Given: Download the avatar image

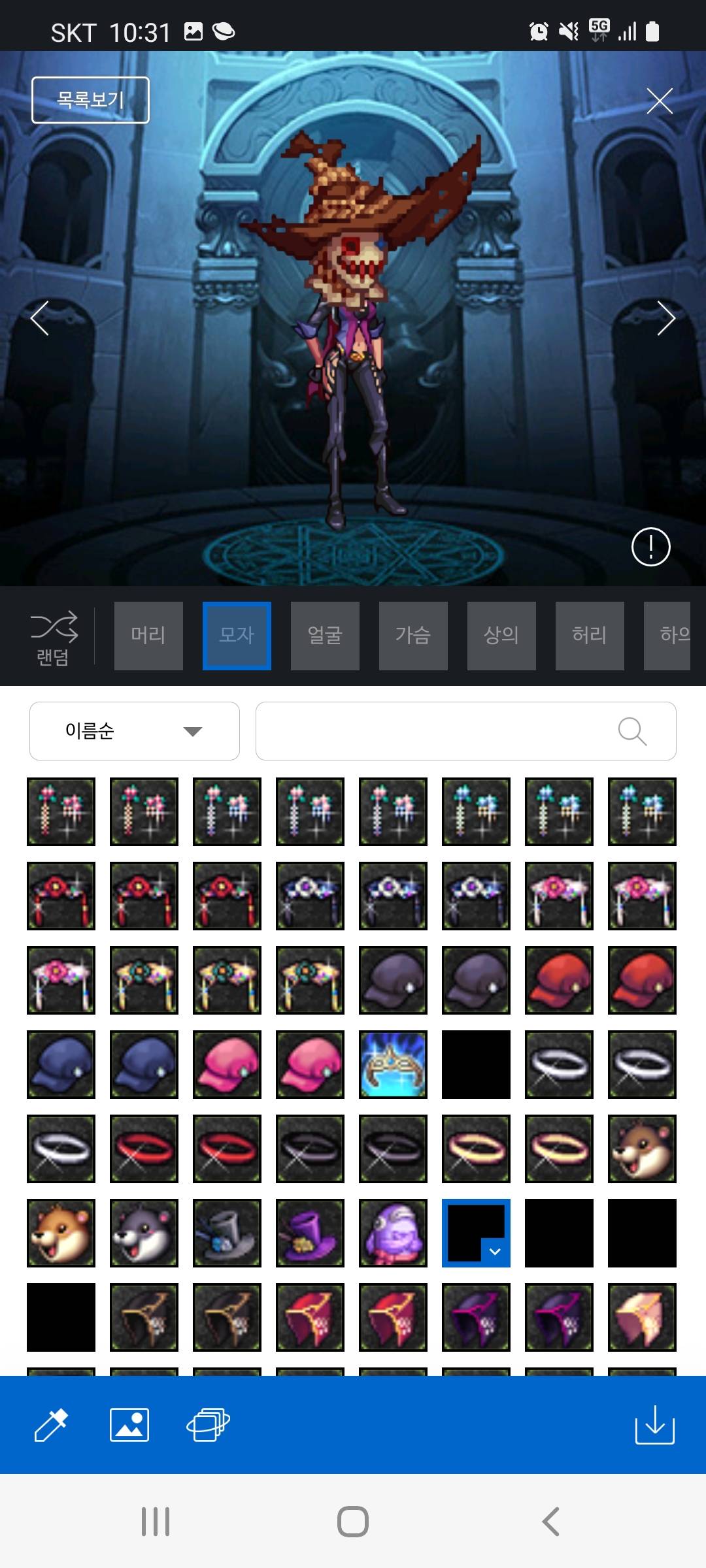Looking at the screenshot, I should pos(654,1424).
